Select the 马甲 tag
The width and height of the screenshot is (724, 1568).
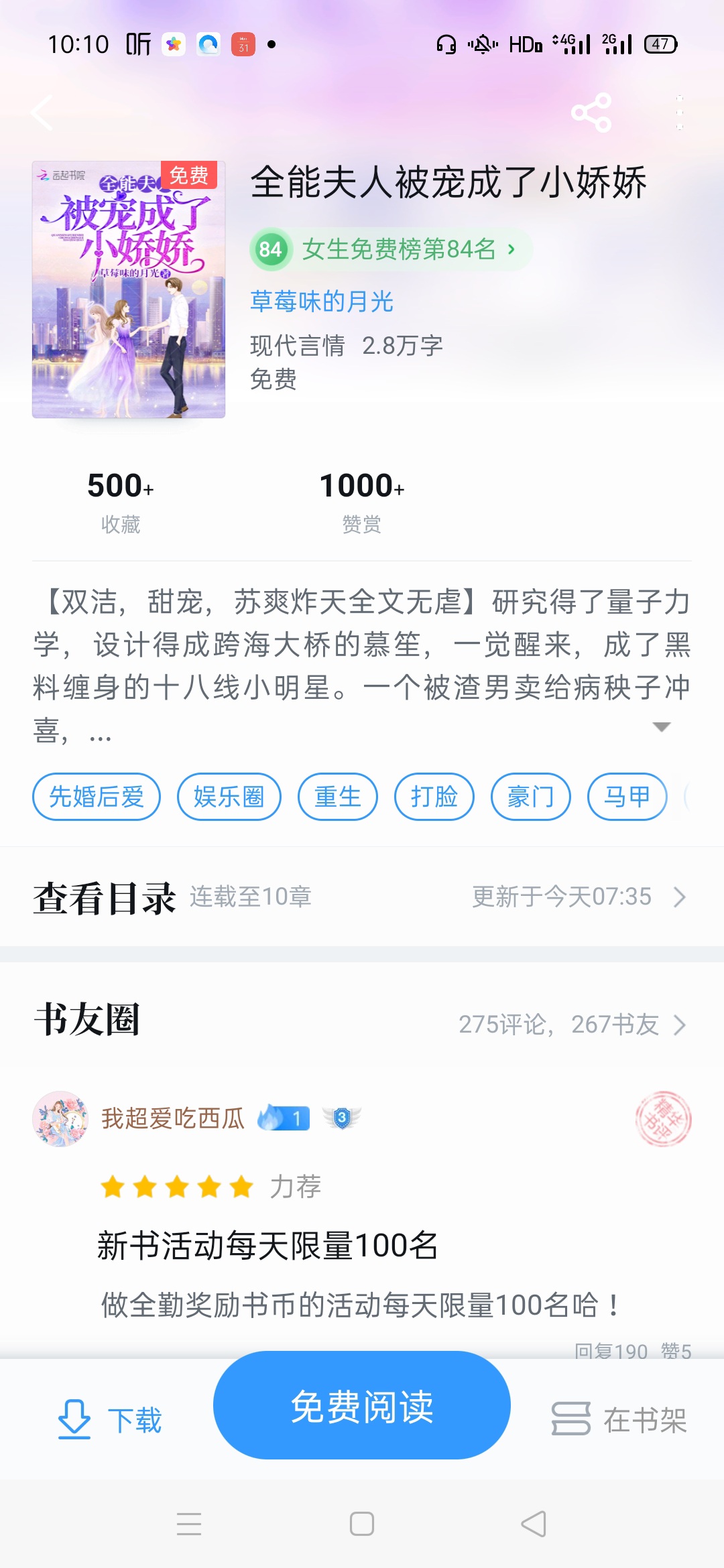[627, 797]
